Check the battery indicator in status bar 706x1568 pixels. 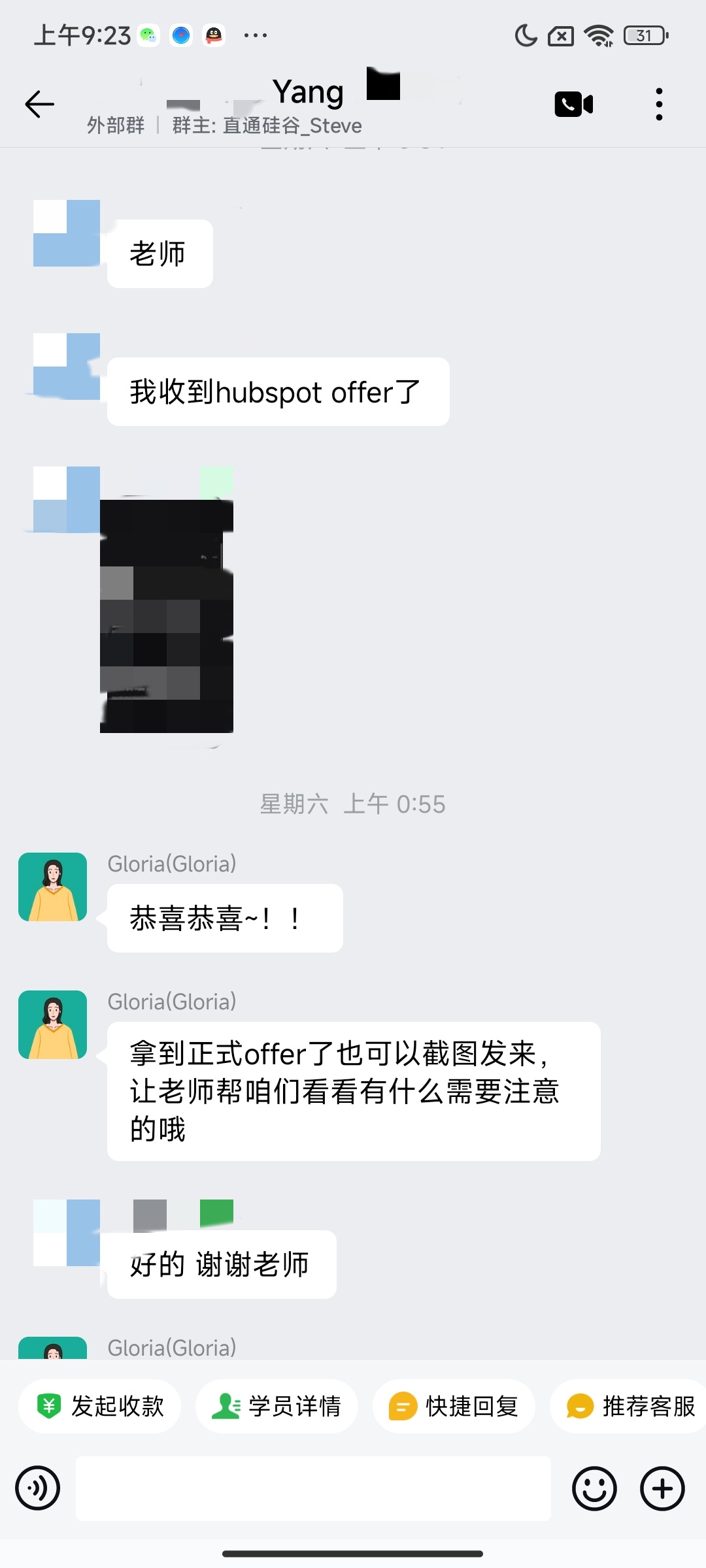[x=644, y=36]
